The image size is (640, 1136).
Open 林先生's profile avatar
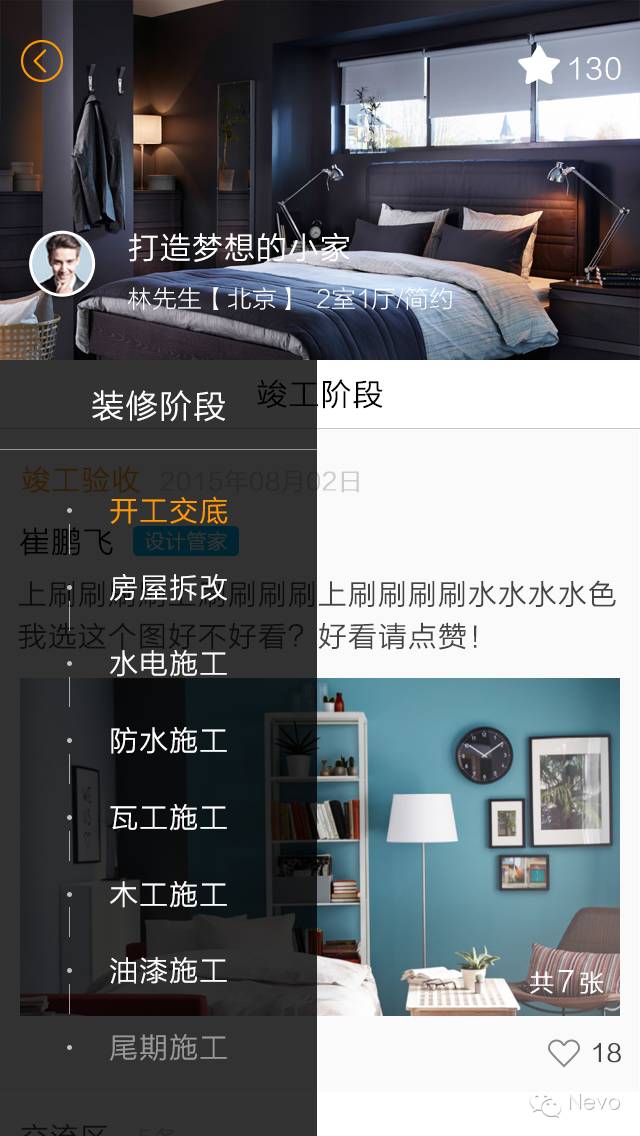click(62, 264)
